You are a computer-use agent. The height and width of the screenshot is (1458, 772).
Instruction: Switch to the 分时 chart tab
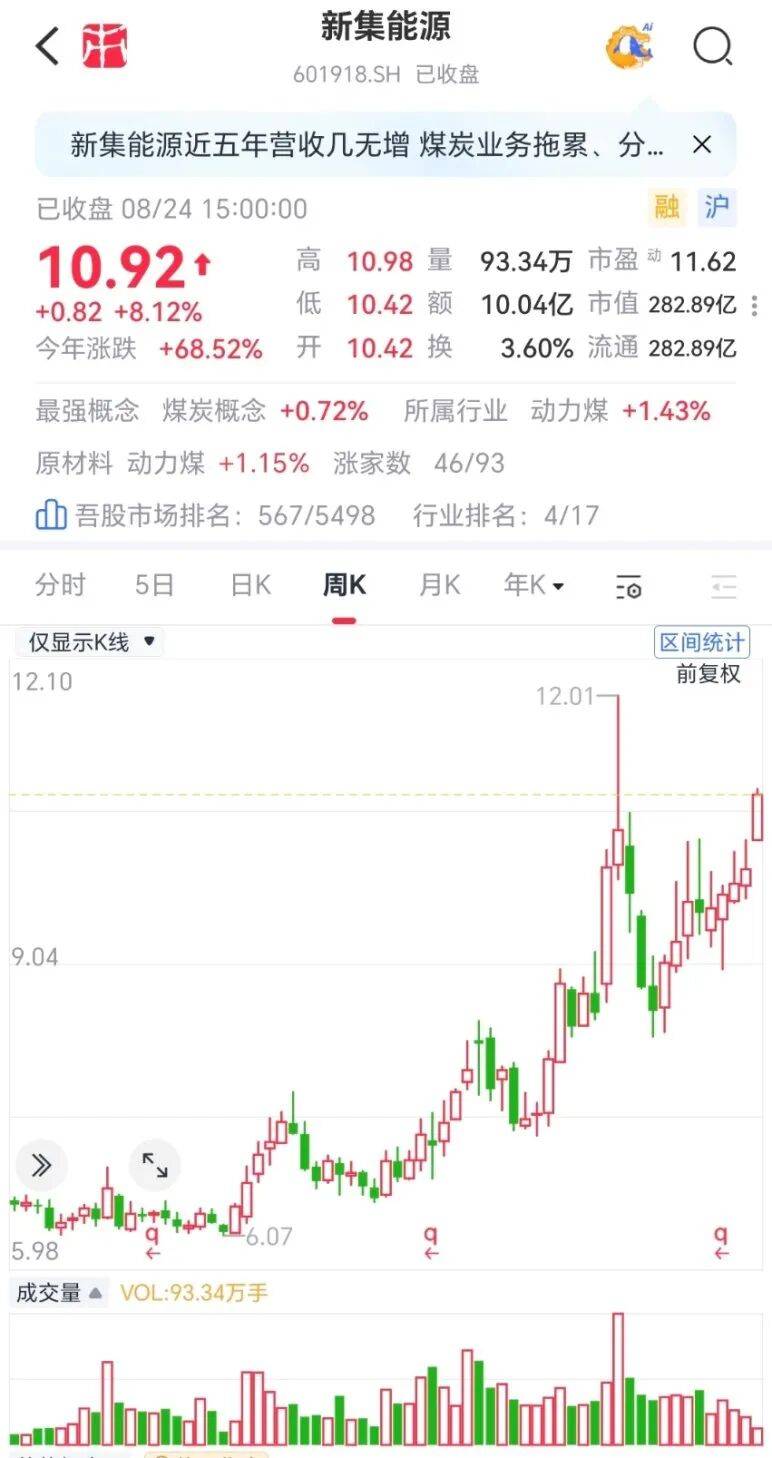pos(60,585)
